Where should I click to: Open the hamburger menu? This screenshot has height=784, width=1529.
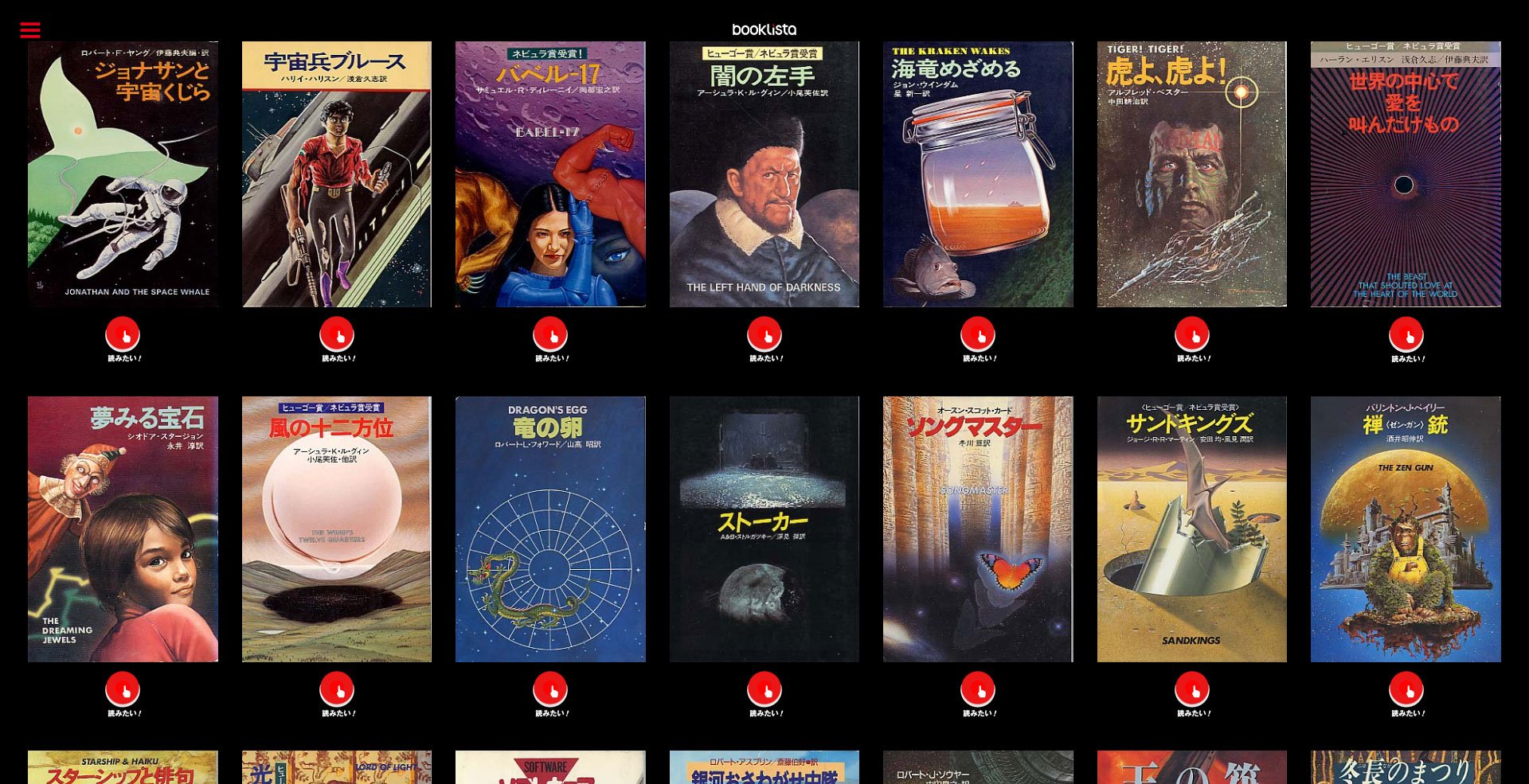pyautogui.click(x=30, y=30)
